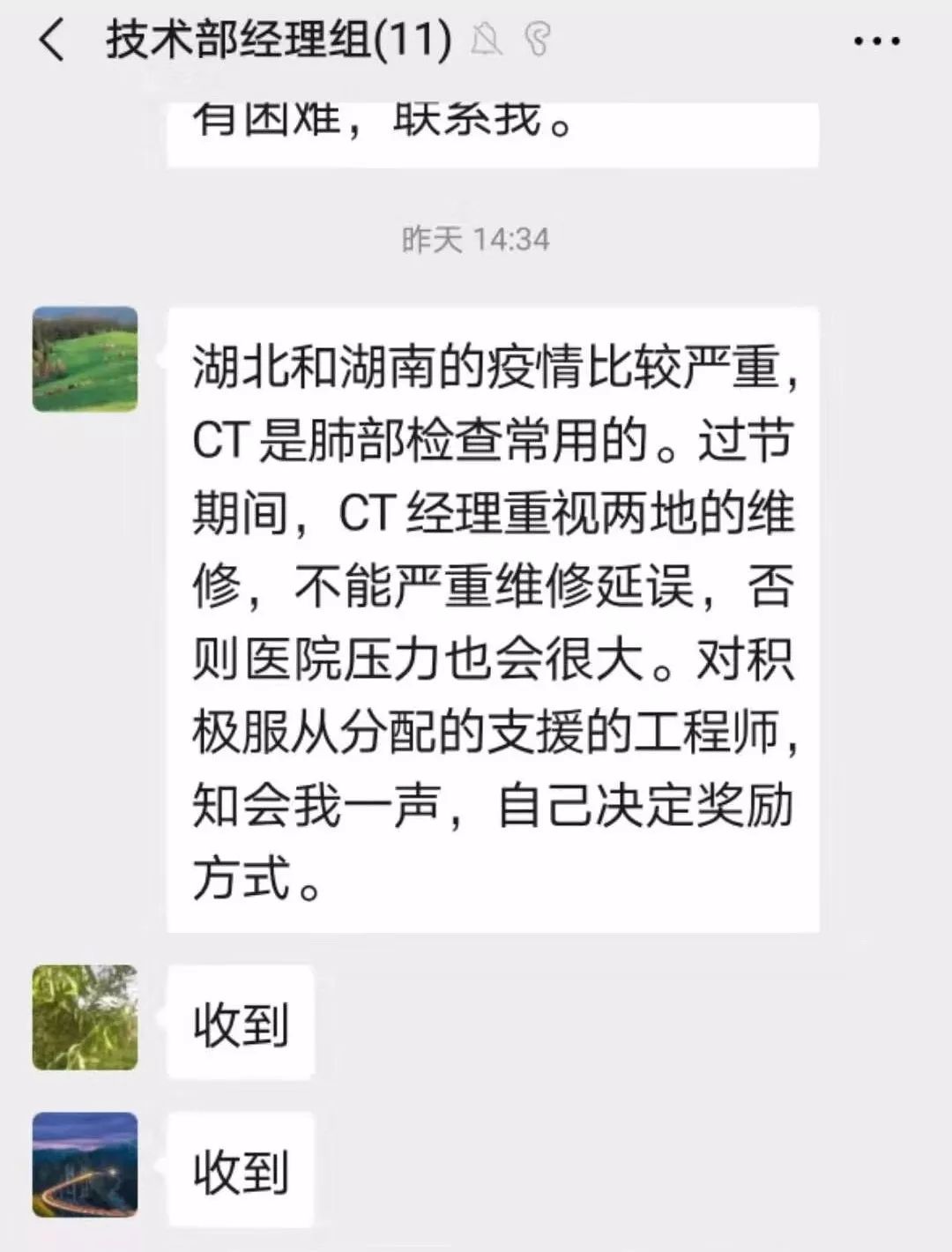The image size is (952, 1252).
Task: Open profile of the night road avatar
Action: pos(86,1164)
